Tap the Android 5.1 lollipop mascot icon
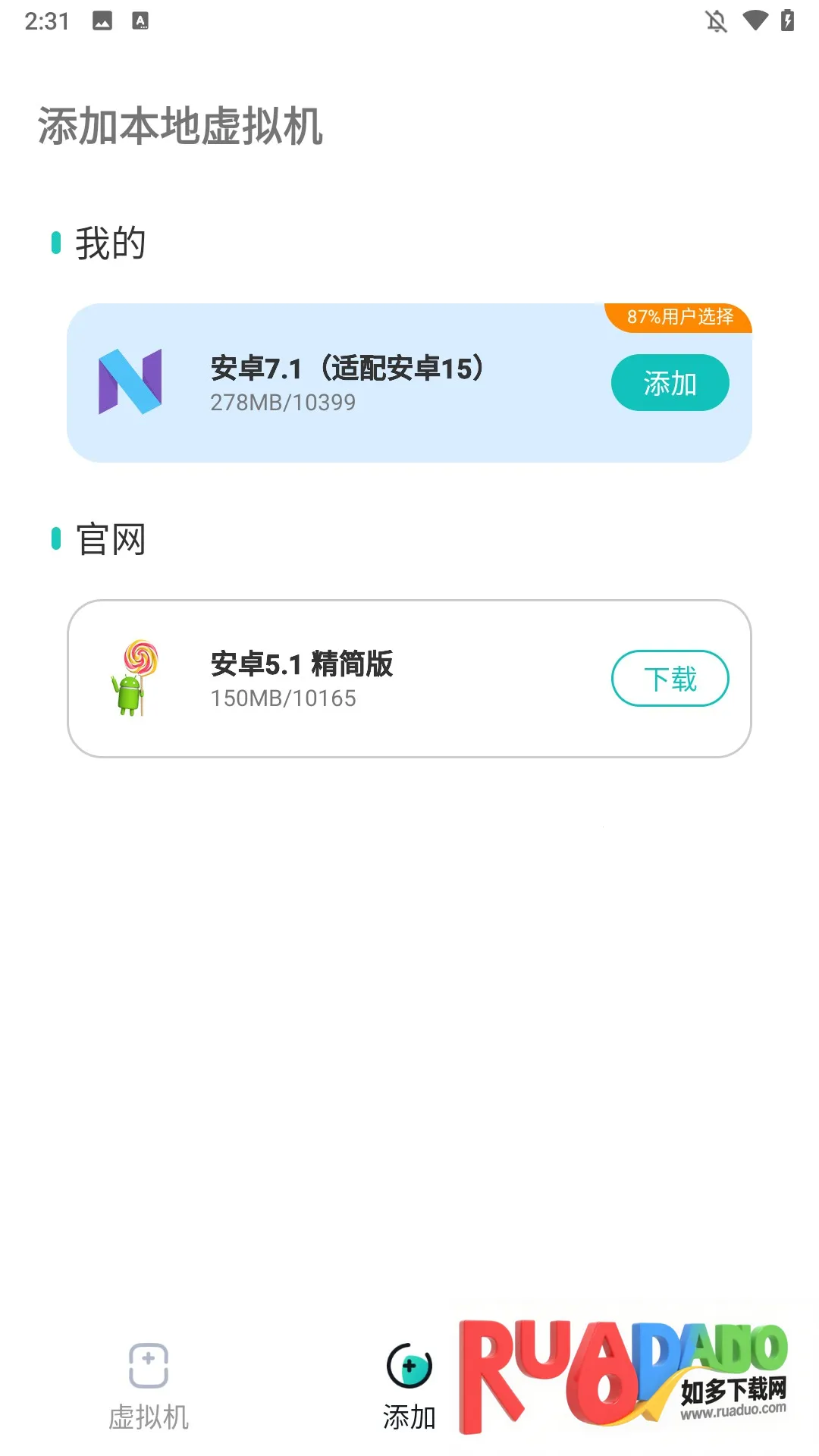Screen dimensions: 819x1456 [136, 679]
